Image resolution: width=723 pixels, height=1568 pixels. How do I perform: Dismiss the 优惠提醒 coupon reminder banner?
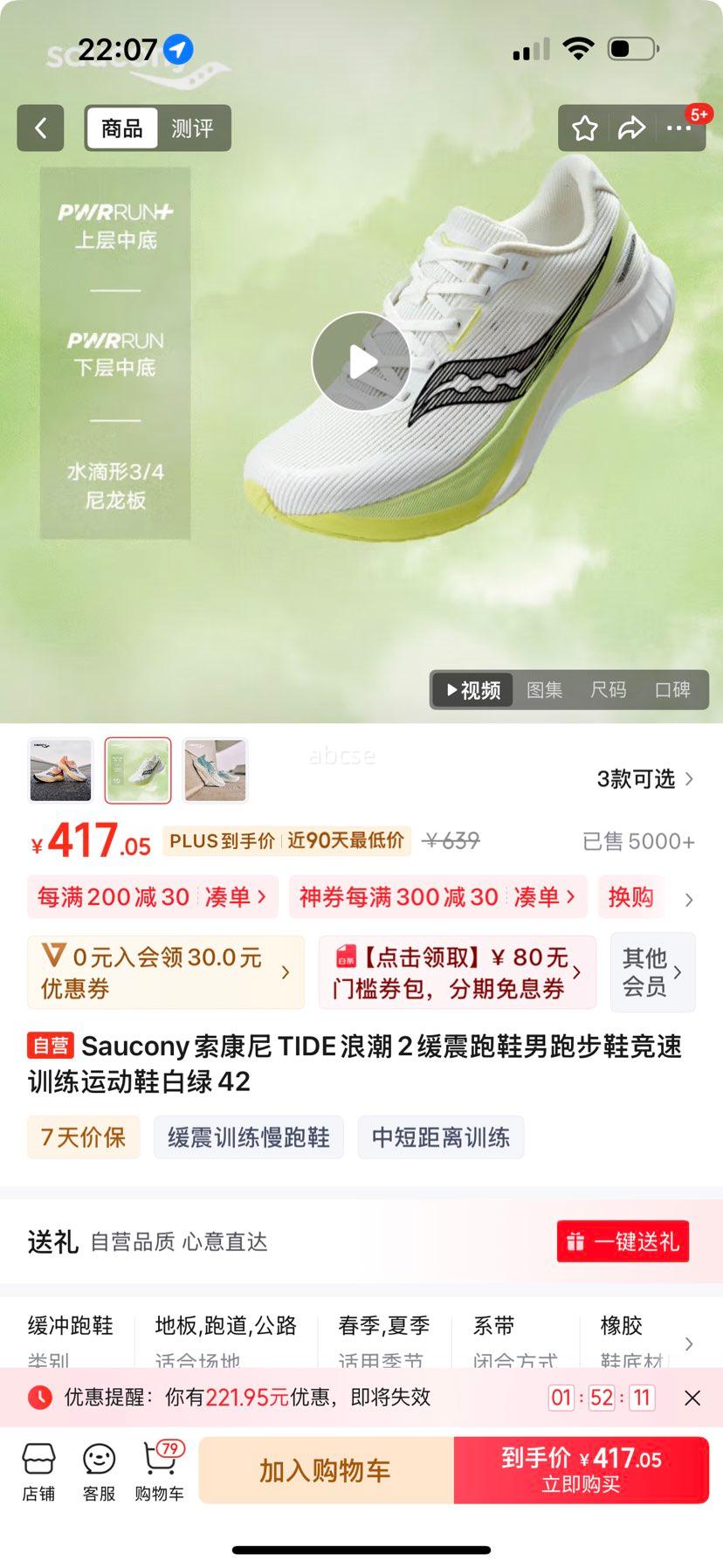[692, 1398]
